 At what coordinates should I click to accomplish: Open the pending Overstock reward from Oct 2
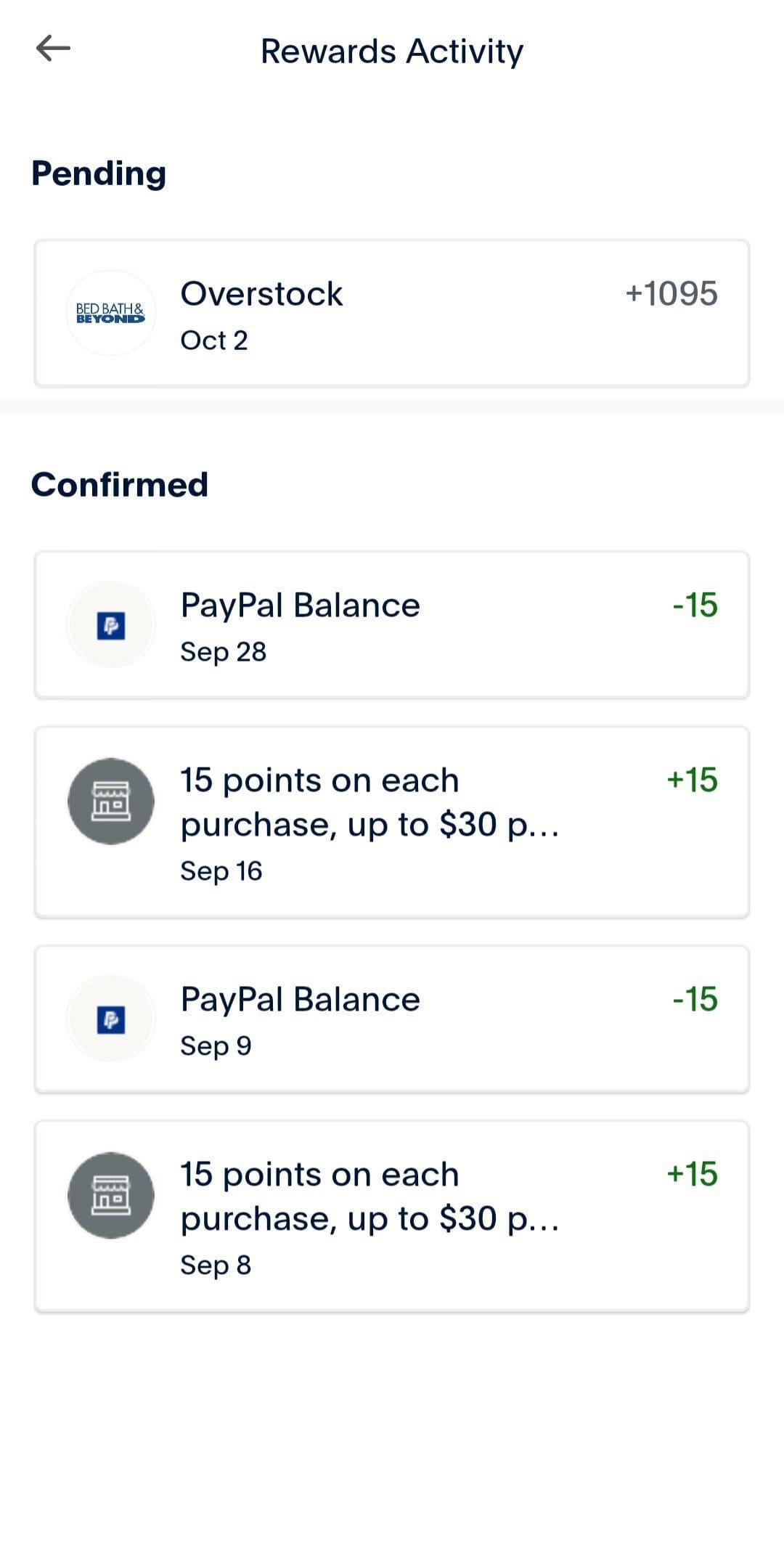point(392,313)
